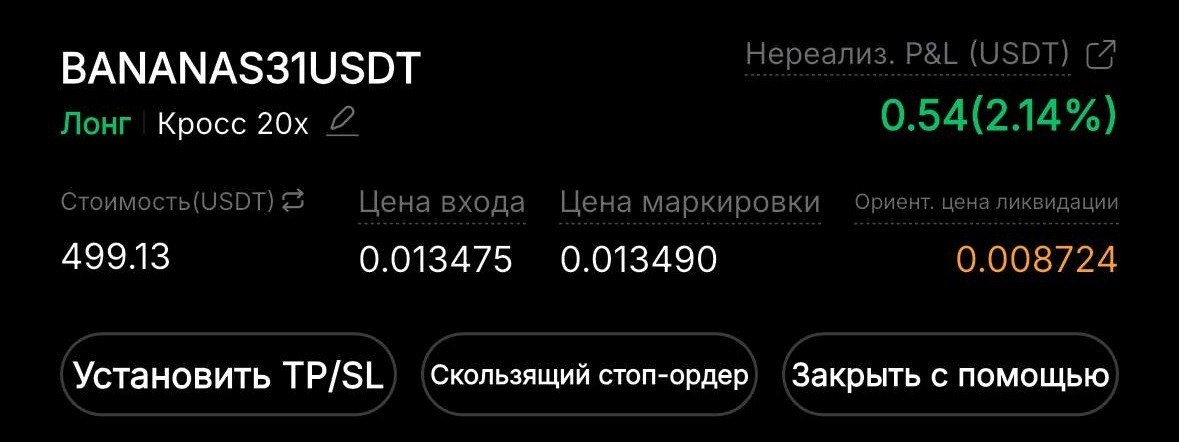This screenshot has width=1179, height=442.
Task: Open Скользящий стоп-ордер
Action: (589, 376)
